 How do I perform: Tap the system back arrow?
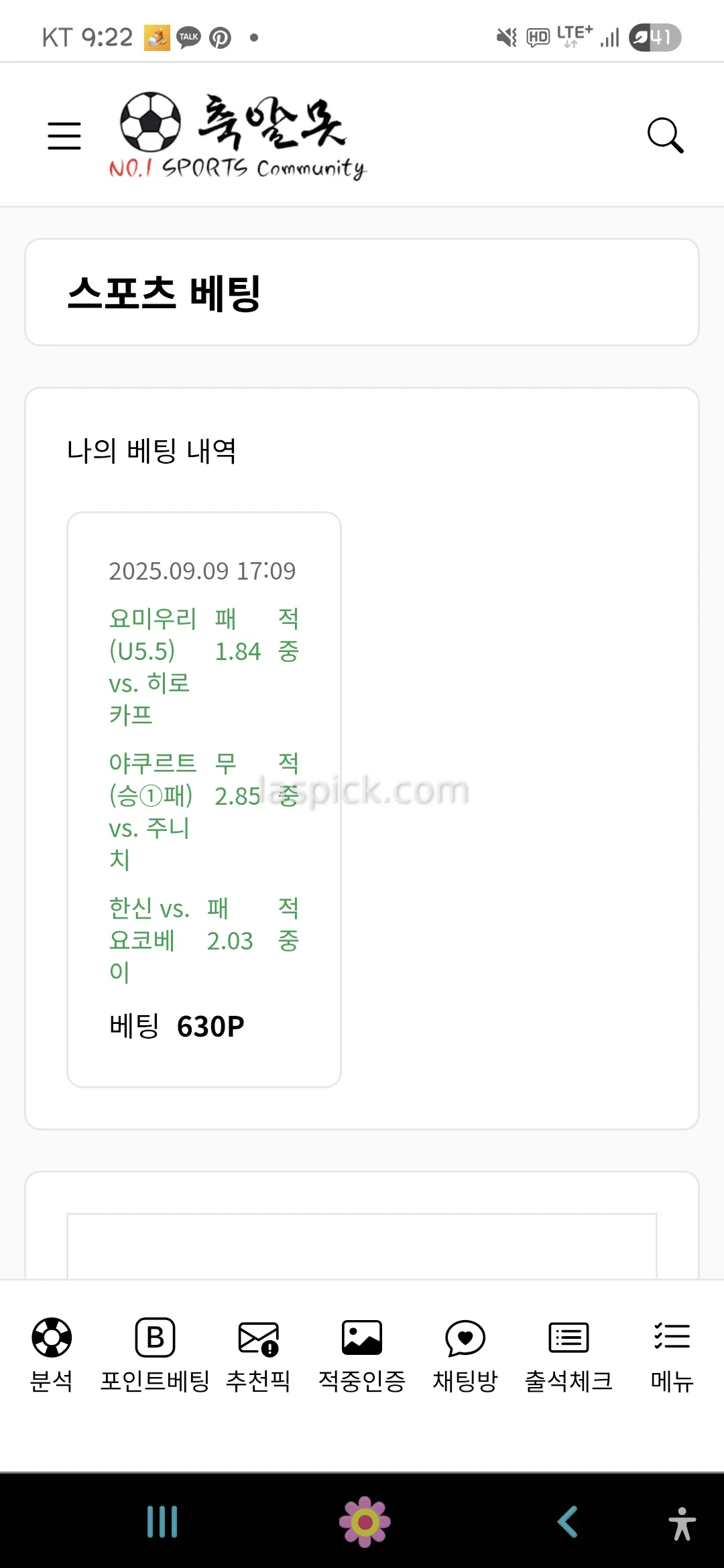point(568,1522)
